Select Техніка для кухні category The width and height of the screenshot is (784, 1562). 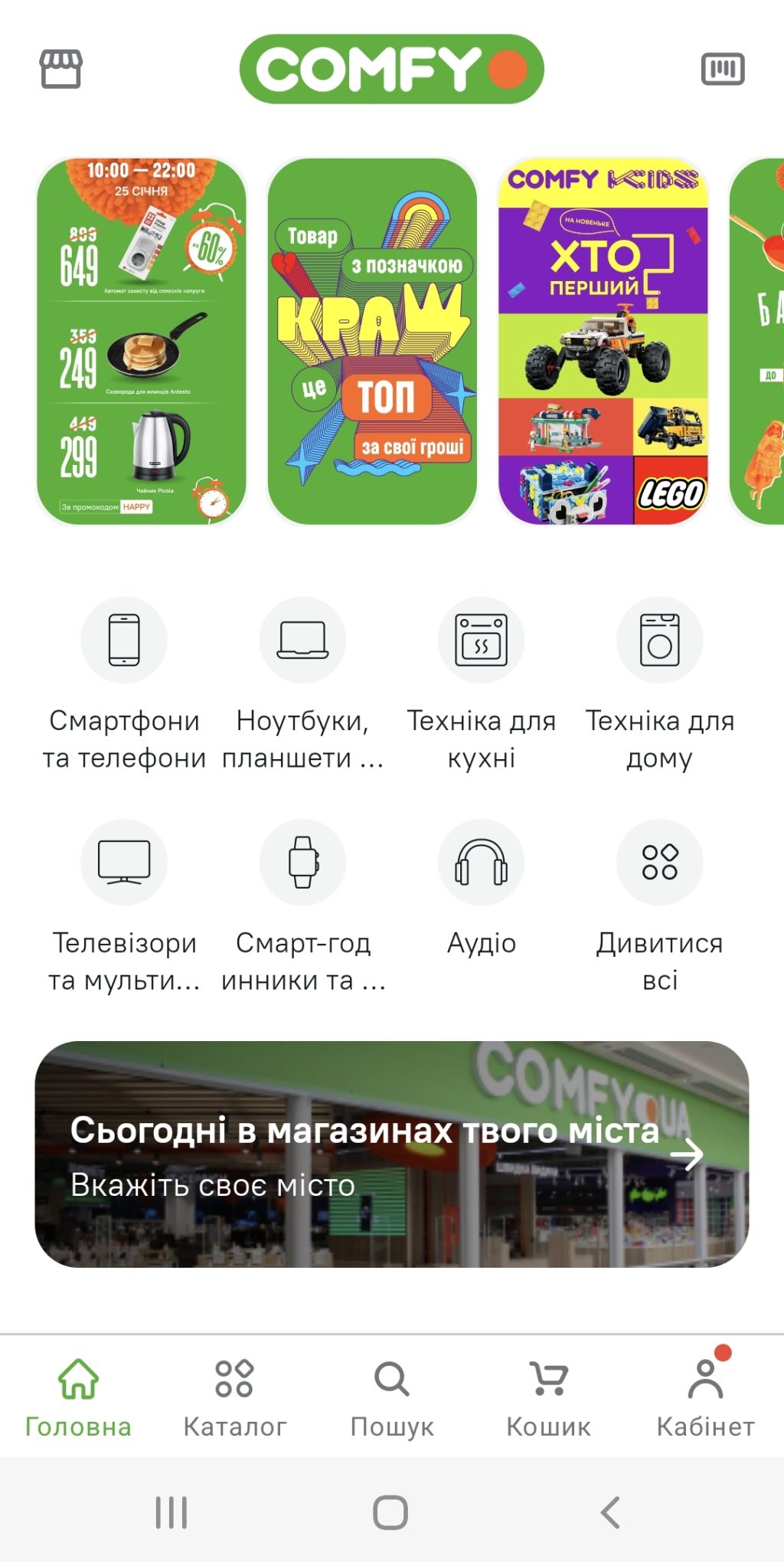click(481, 640)
